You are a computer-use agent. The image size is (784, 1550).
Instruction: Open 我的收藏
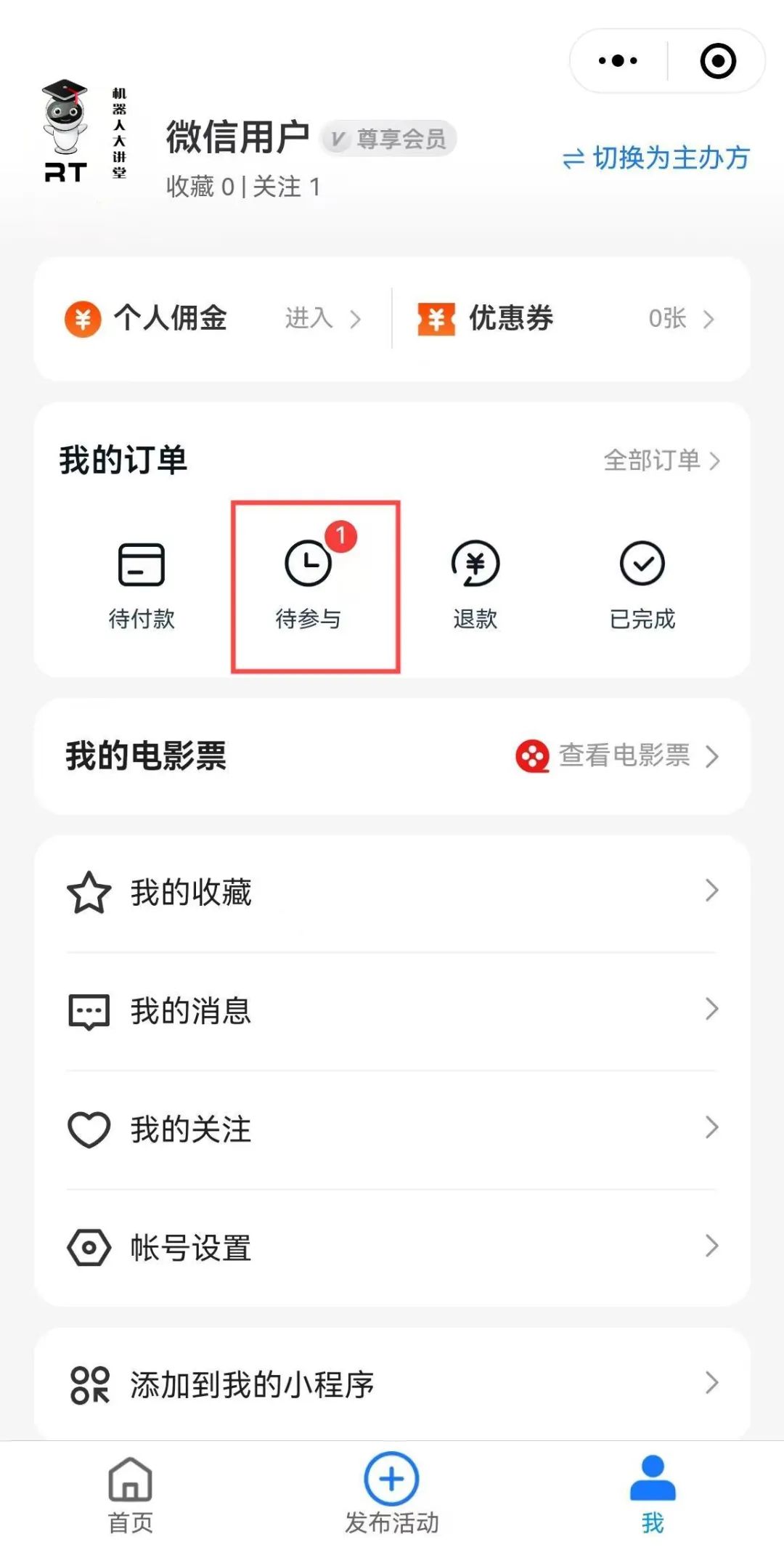click(392, 892)
